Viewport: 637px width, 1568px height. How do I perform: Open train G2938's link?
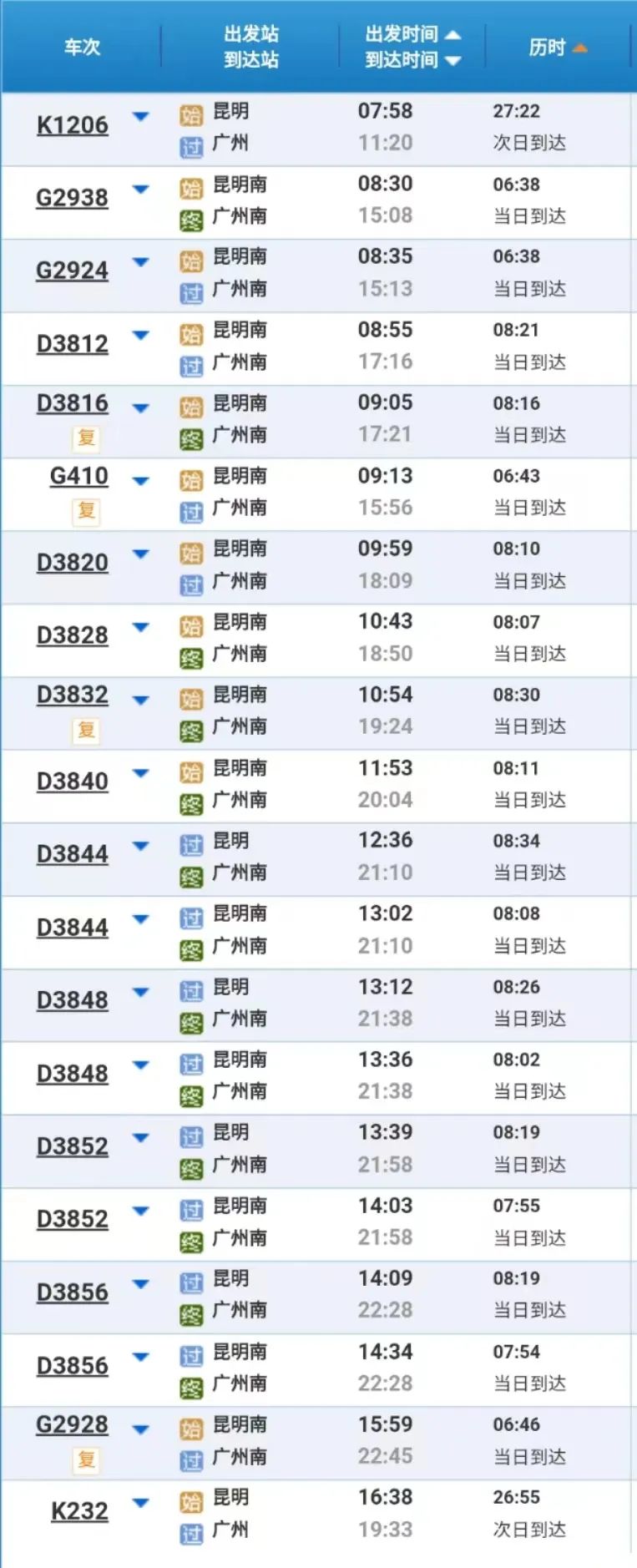(71, 198)
